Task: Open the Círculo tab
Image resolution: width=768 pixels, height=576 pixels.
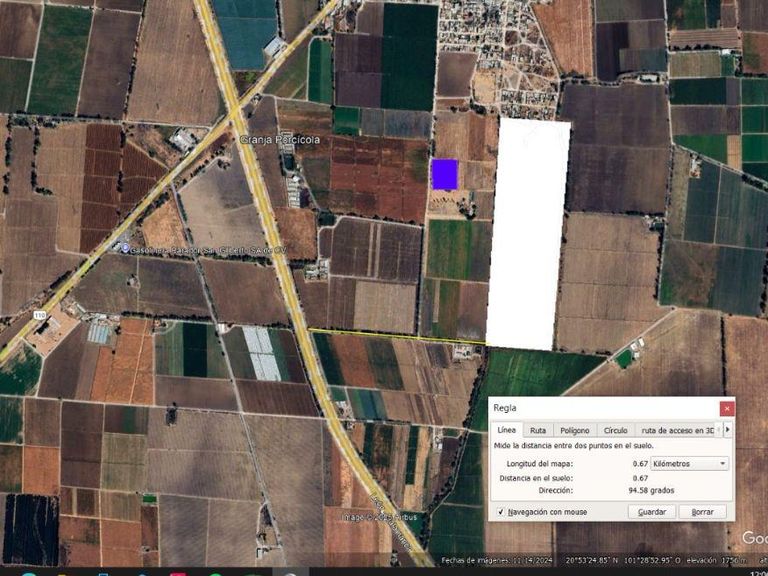Action: click(615, 430)
